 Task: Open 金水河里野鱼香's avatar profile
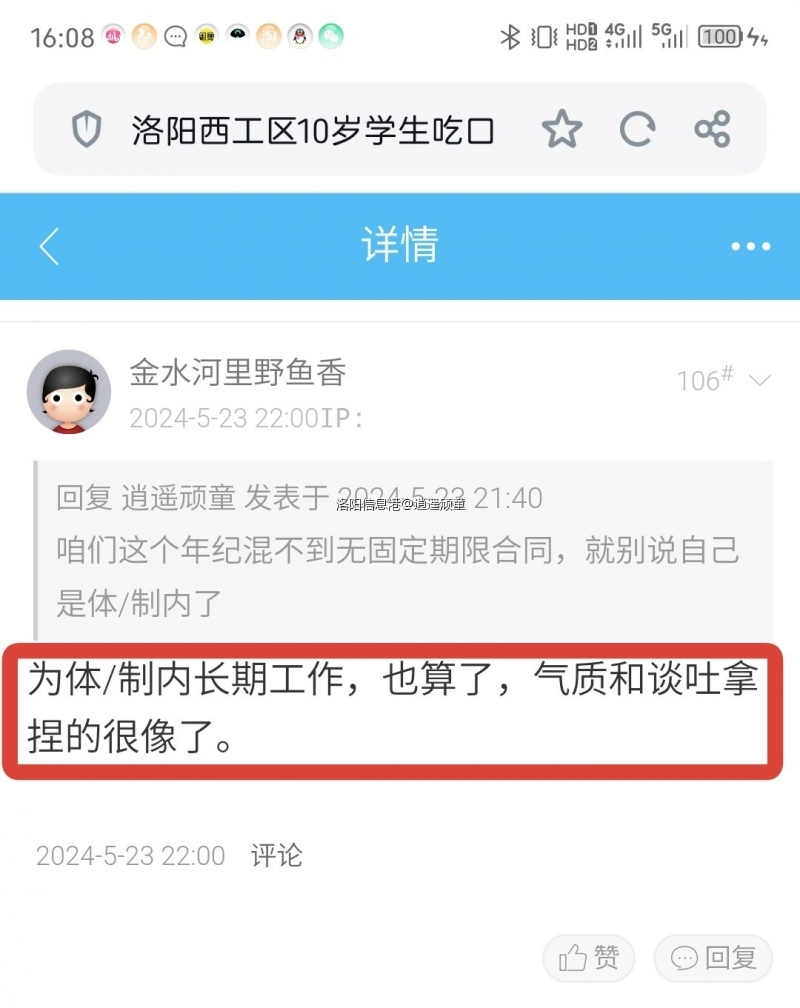pos(69,392)
